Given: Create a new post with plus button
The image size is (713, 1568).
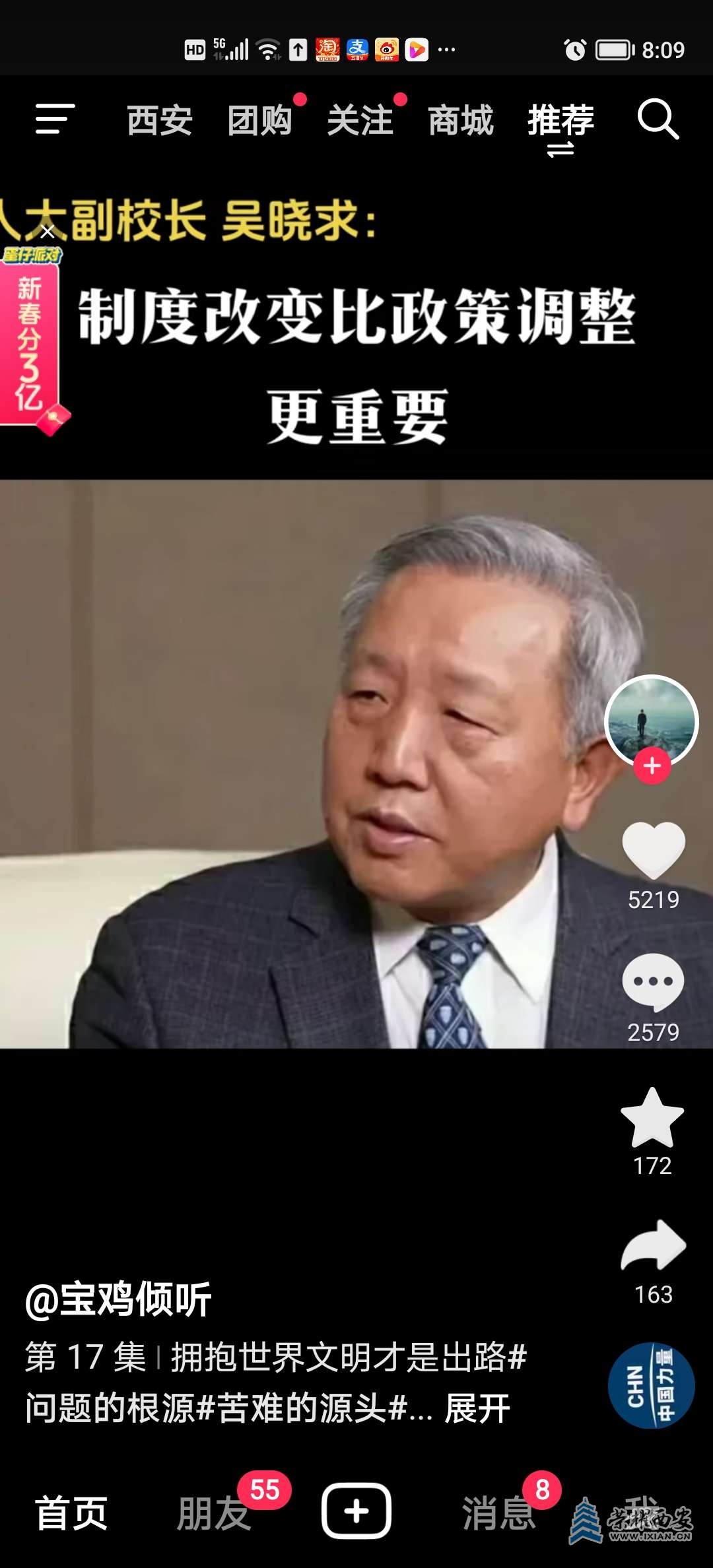Looking at the screenshot, I should 356,1511.
